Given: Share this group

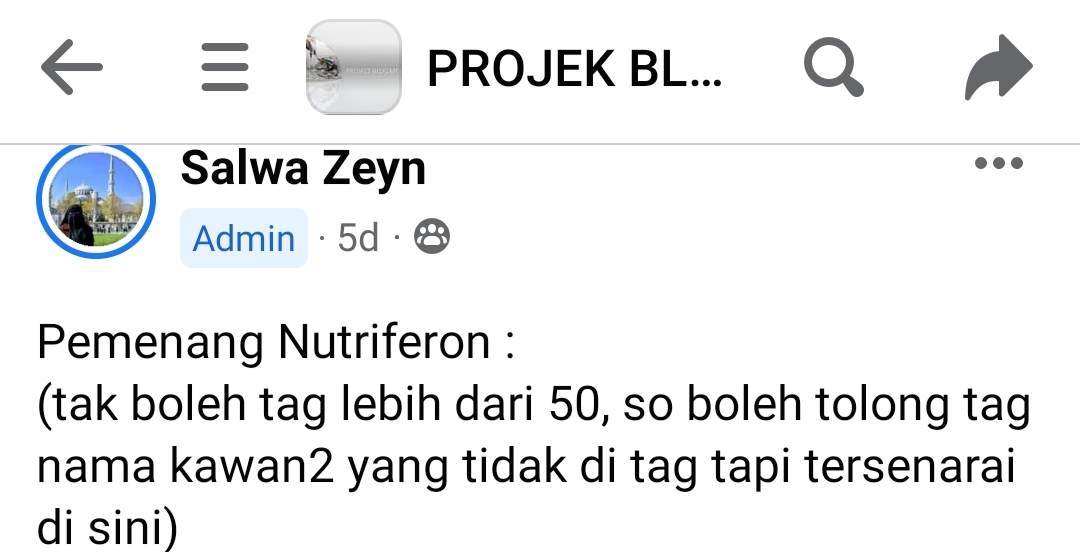Looking at the screenshot, I should [x=998, y=67].
